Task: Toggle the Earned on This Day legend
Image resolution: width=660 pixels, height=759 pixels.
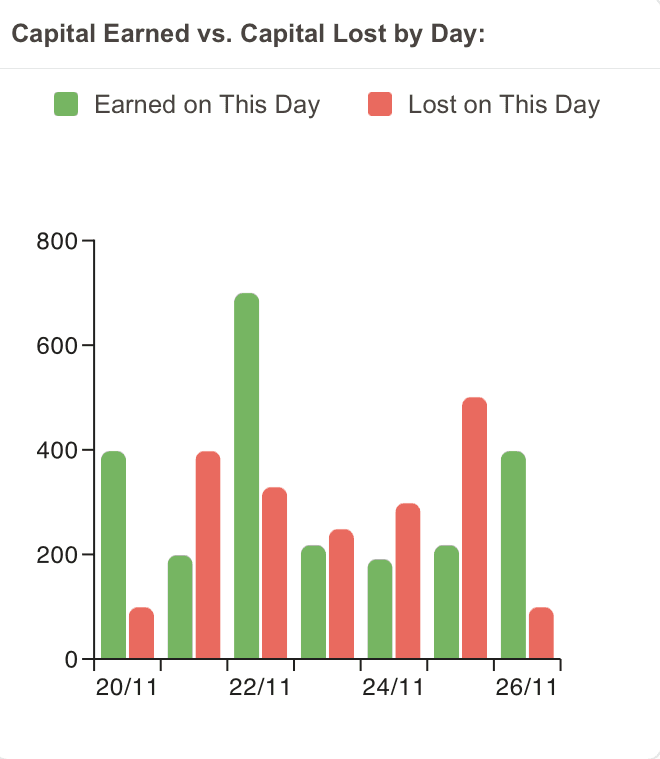Action: (186, 104)
